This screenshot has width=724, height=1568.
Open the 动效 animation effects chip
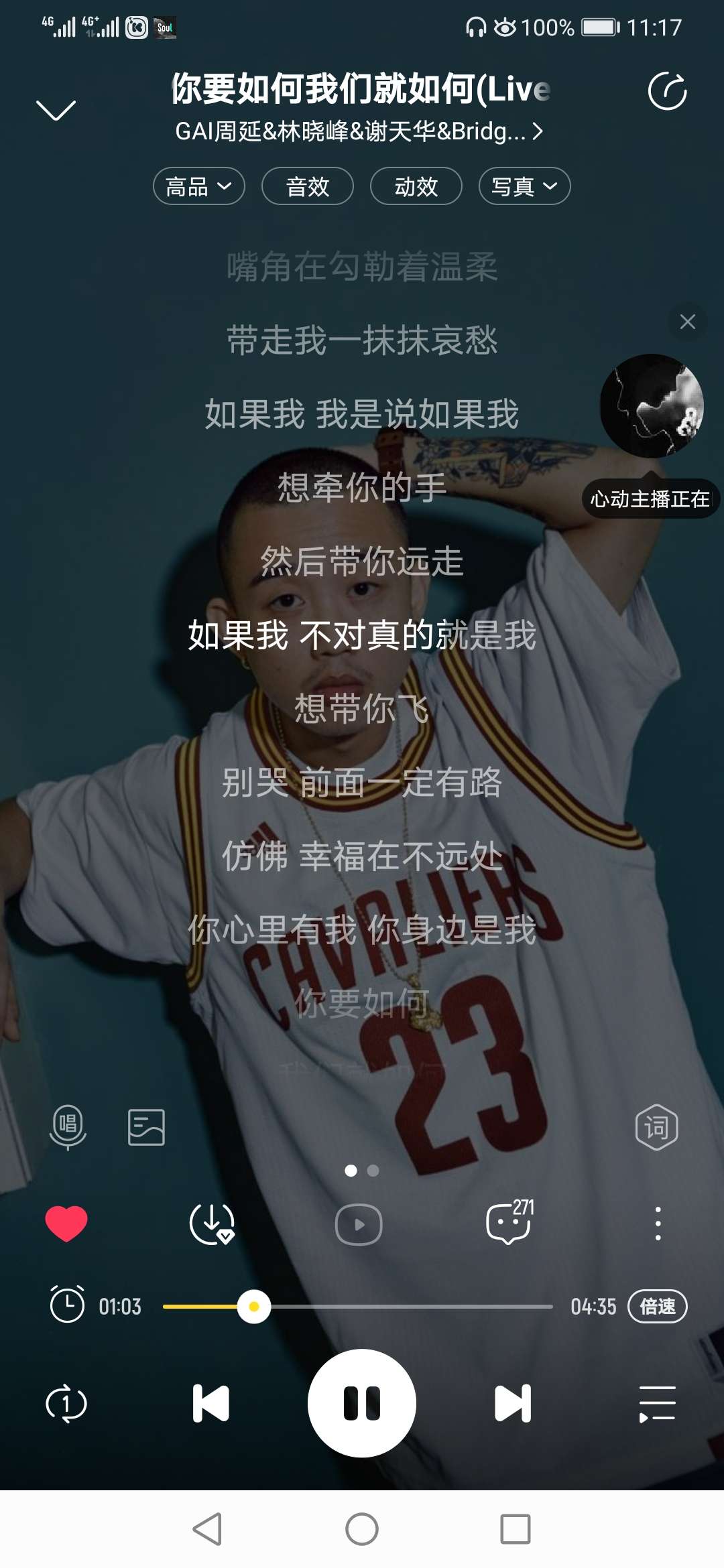[416, 186]
